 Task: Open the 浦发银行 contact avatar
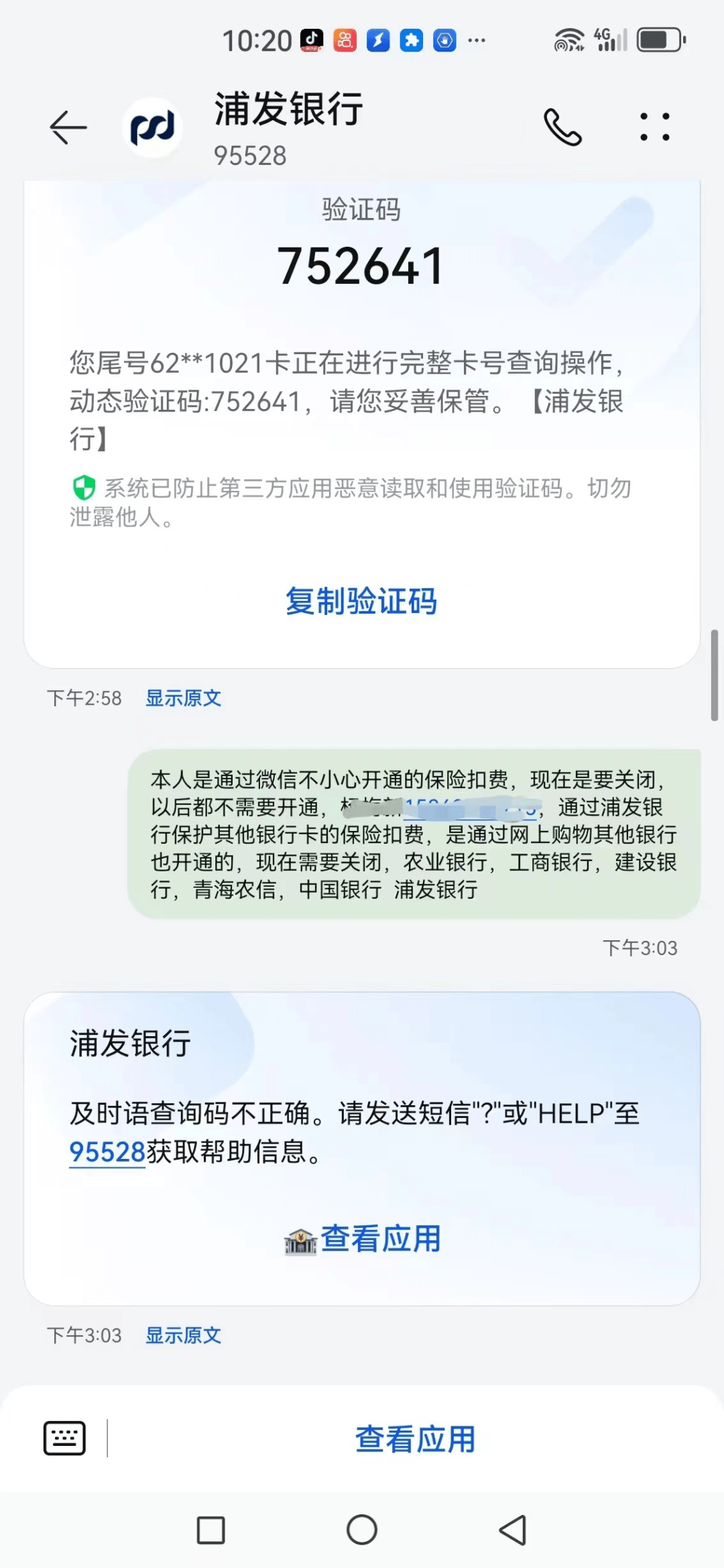153,127
